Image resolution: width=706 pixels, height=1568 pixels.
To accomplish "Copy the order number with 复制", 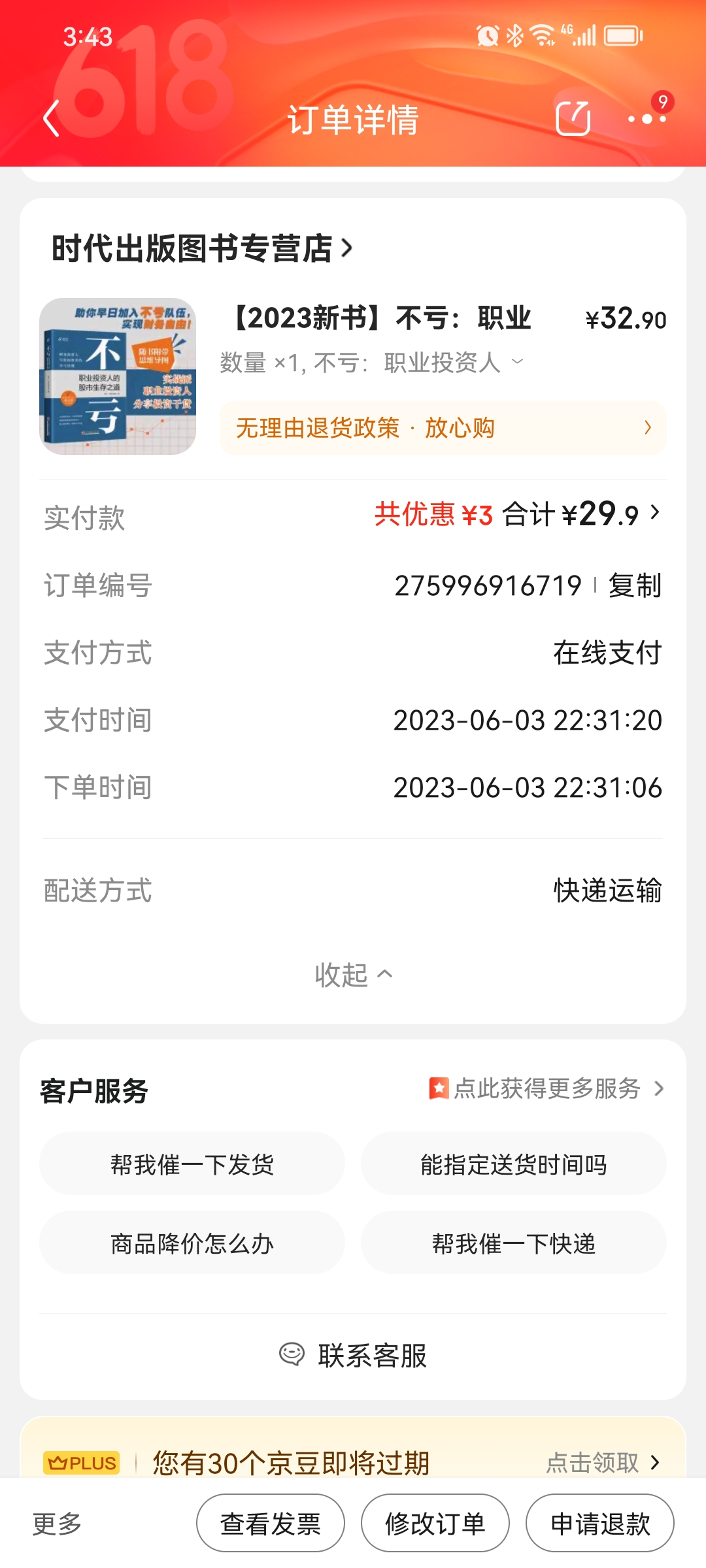I will pyautogui.click(x=634, y=585).
